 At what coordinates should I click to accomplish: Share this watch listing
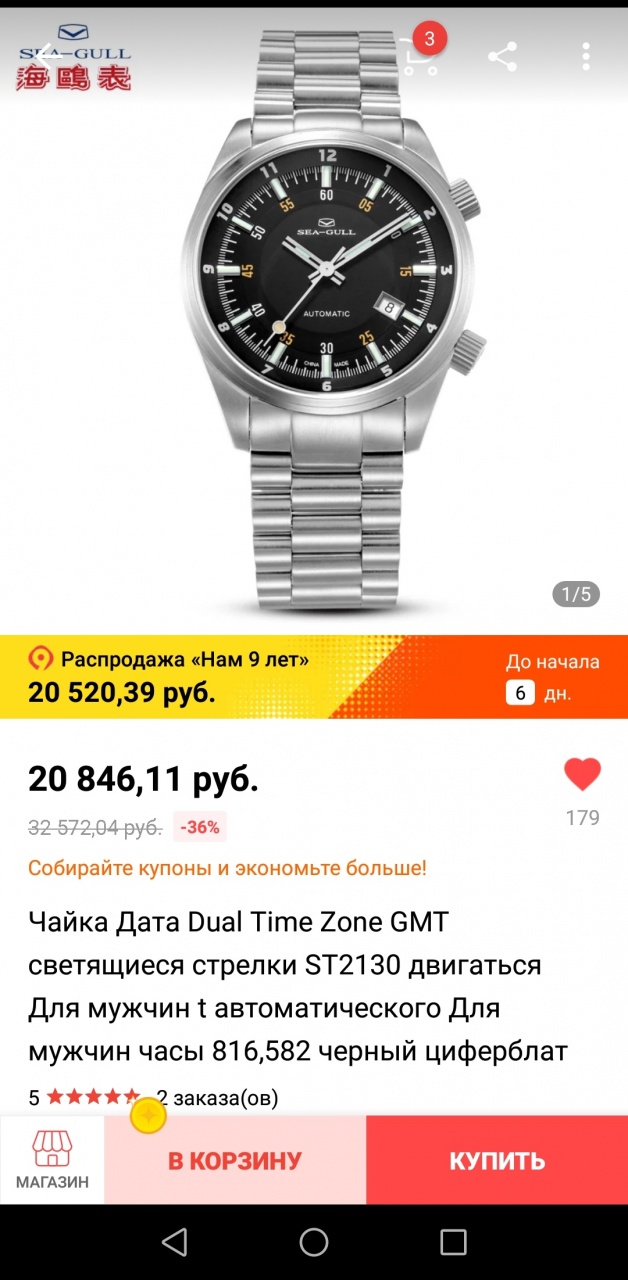click(x=502, y=56)
